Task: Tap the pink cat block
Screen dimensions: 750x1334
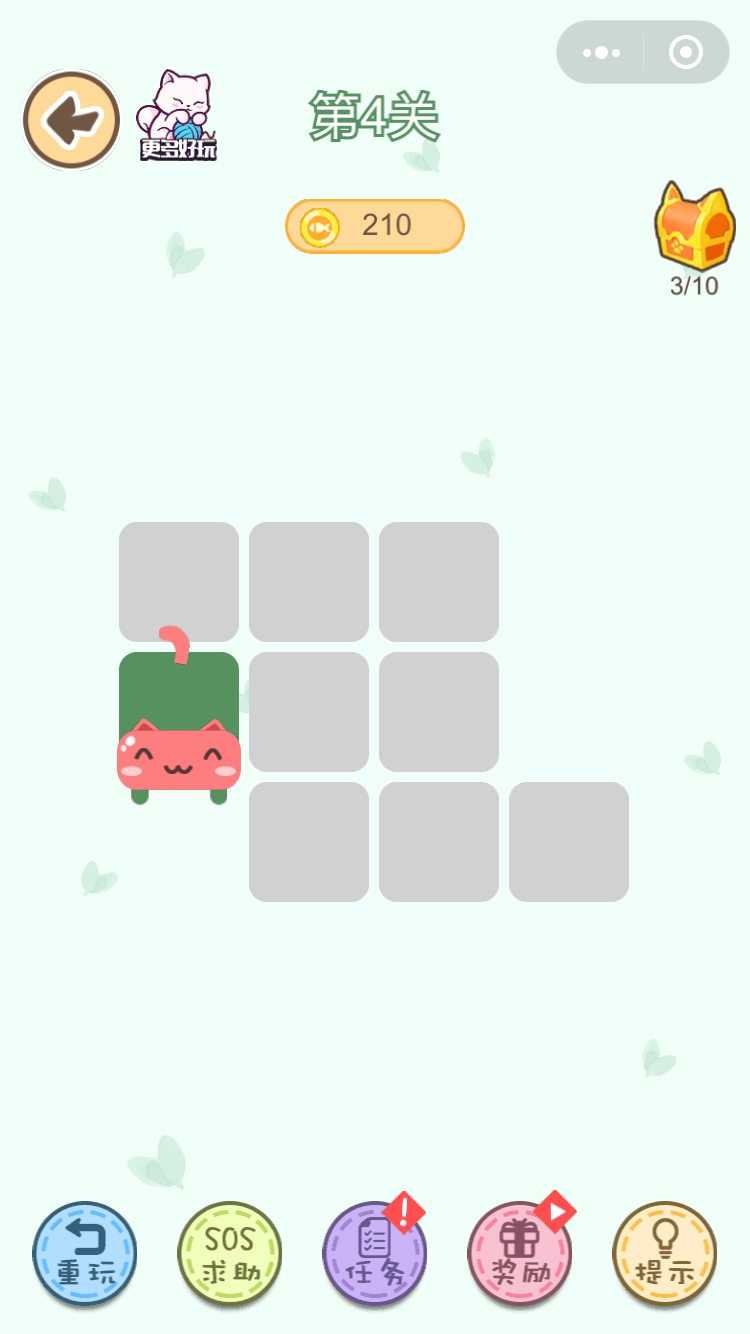Action: coord(179,757)
